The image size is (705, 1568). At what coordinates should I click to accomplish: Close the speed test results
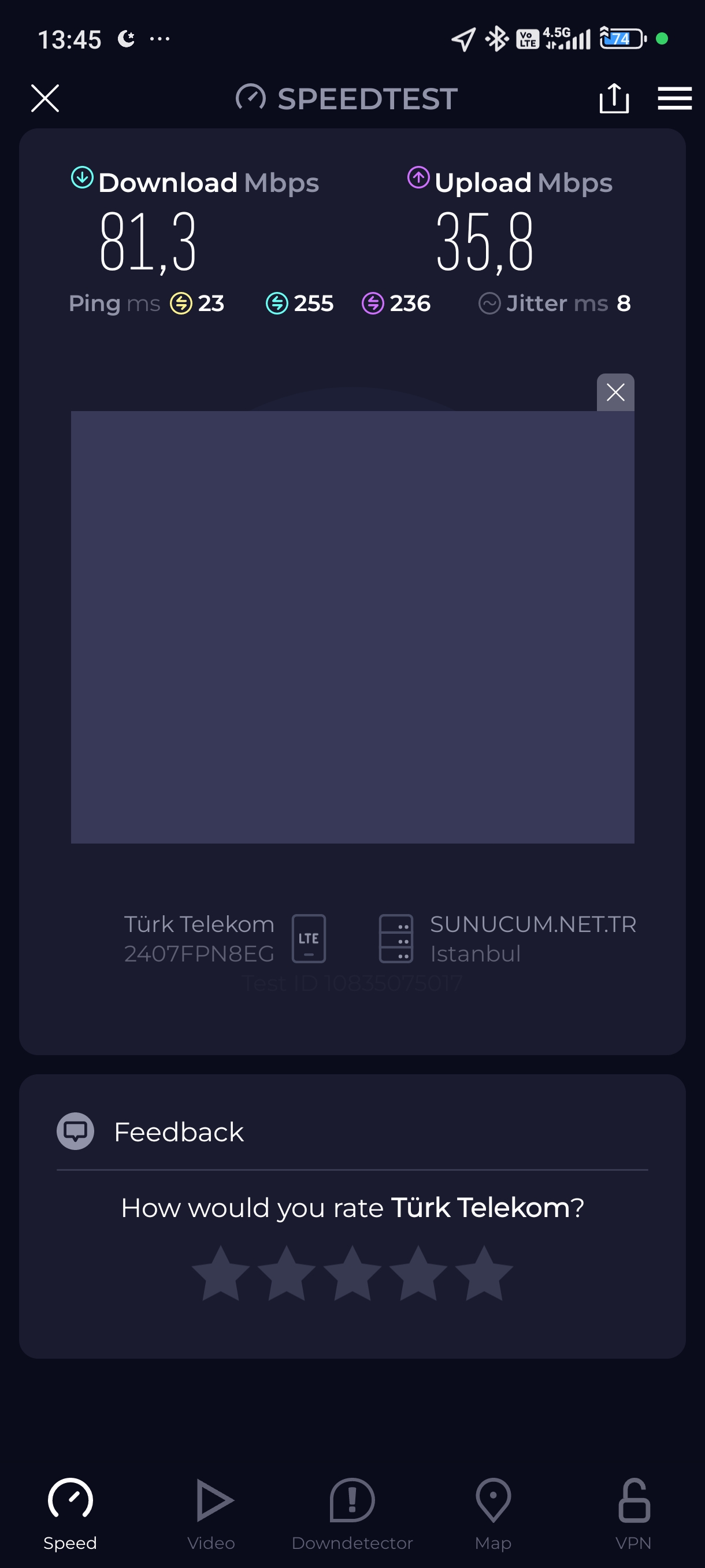[x=45, y=98]
